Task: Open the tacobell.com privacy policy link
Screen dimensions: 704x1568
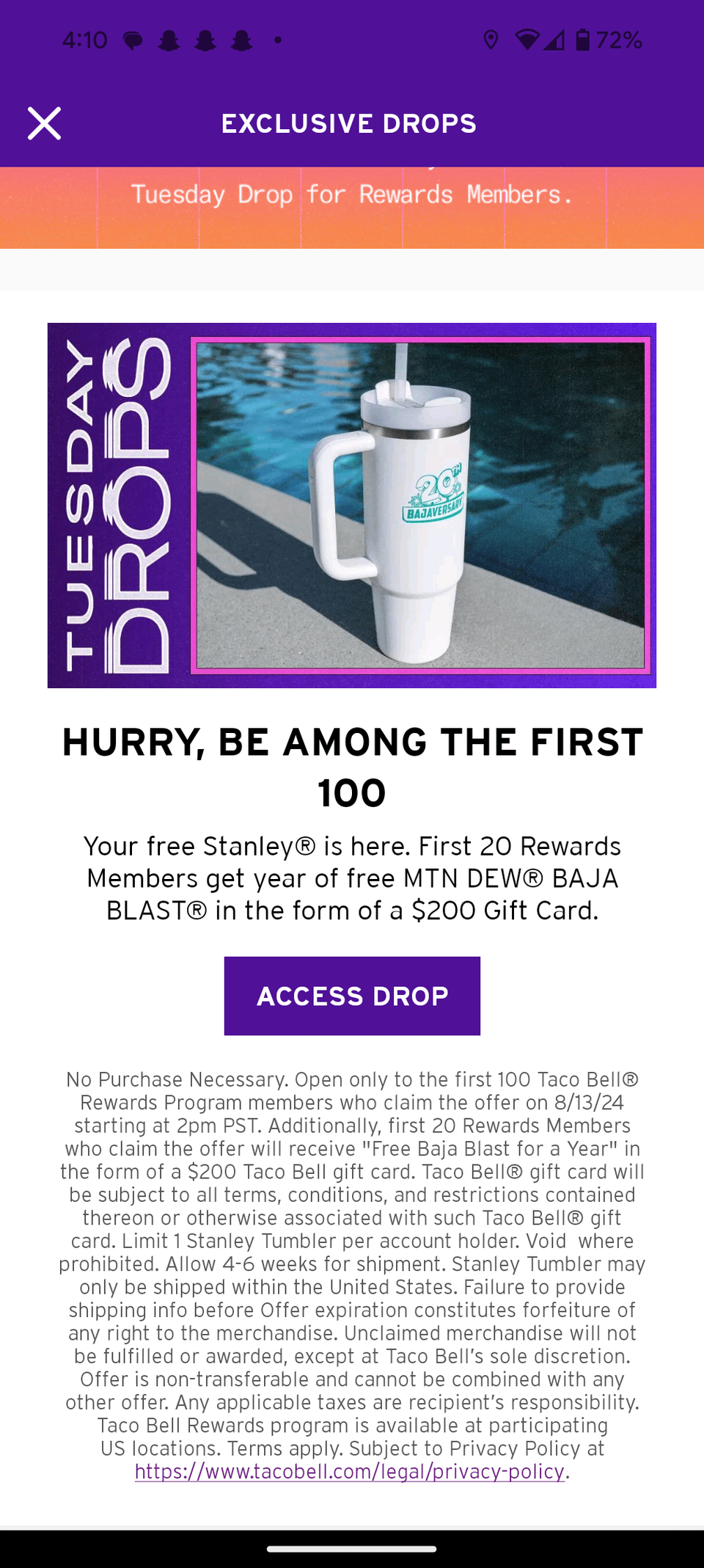Action: click(350, 1471)
